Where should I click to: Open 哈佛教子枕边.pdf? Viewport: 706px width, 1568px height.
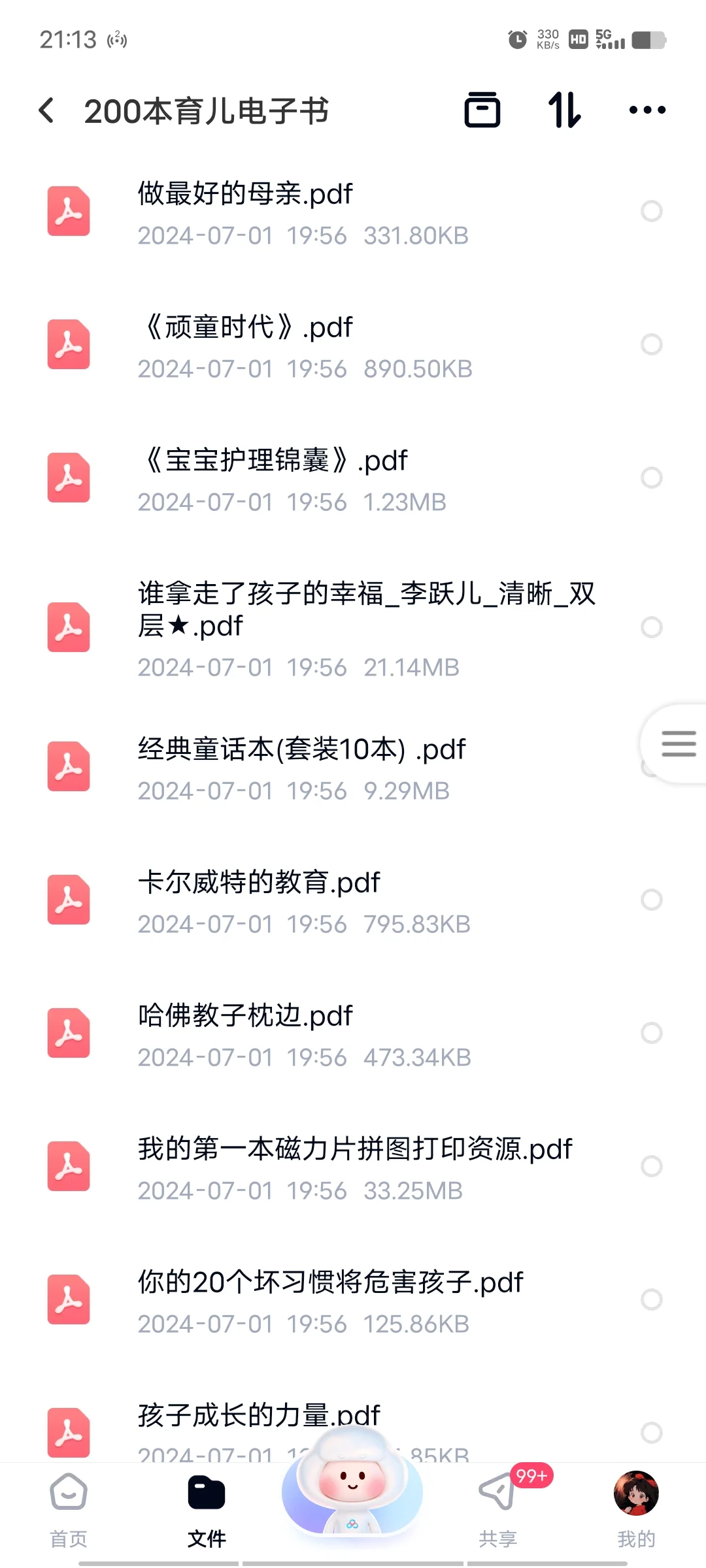353,1034
